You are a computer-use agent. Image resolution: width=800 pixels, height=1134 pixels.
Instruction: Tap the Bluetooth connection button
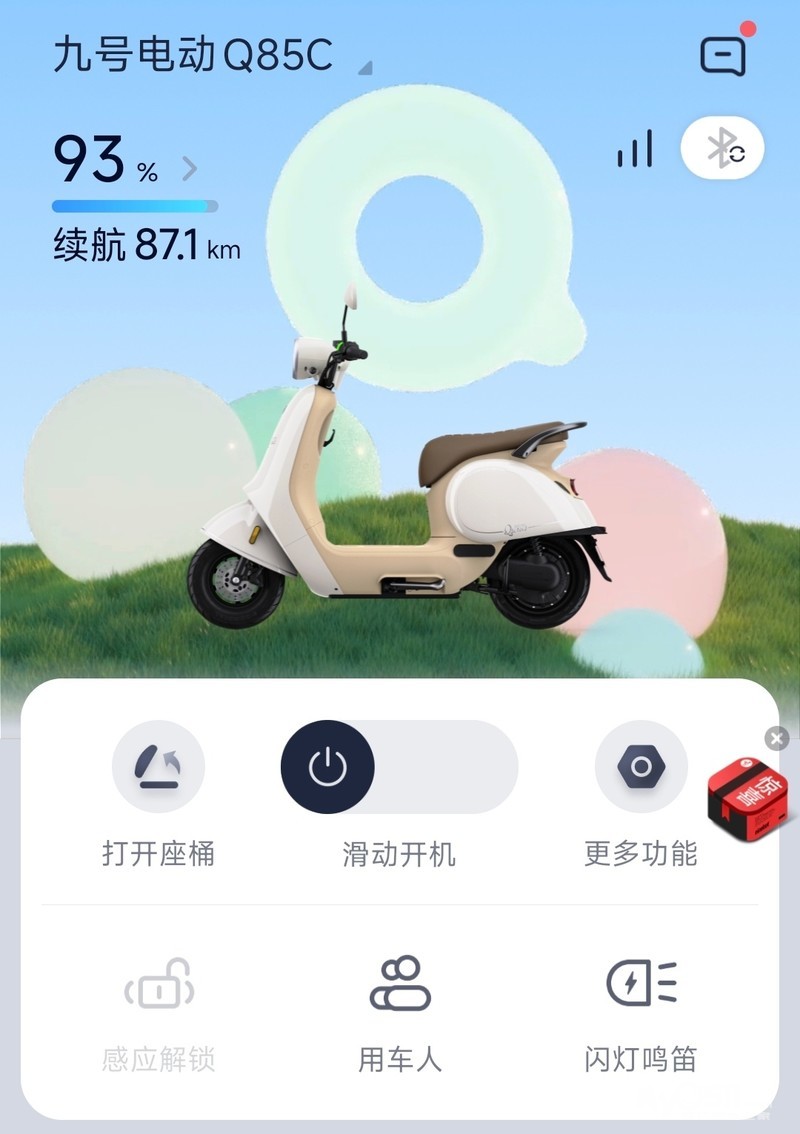(722, 150)
